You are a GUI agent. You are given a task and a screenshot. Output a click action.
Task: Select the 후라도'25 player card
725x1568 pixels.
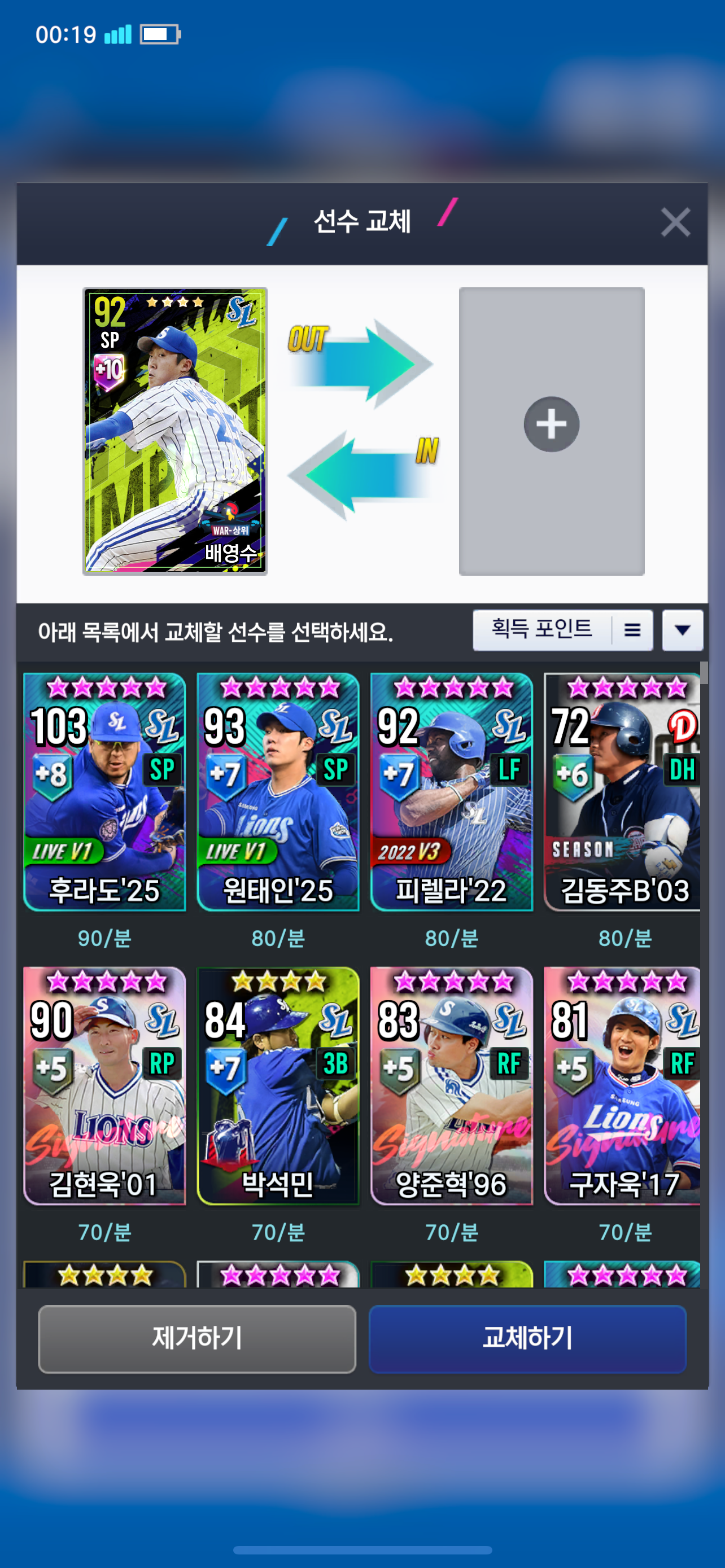[x=104, y=792]
